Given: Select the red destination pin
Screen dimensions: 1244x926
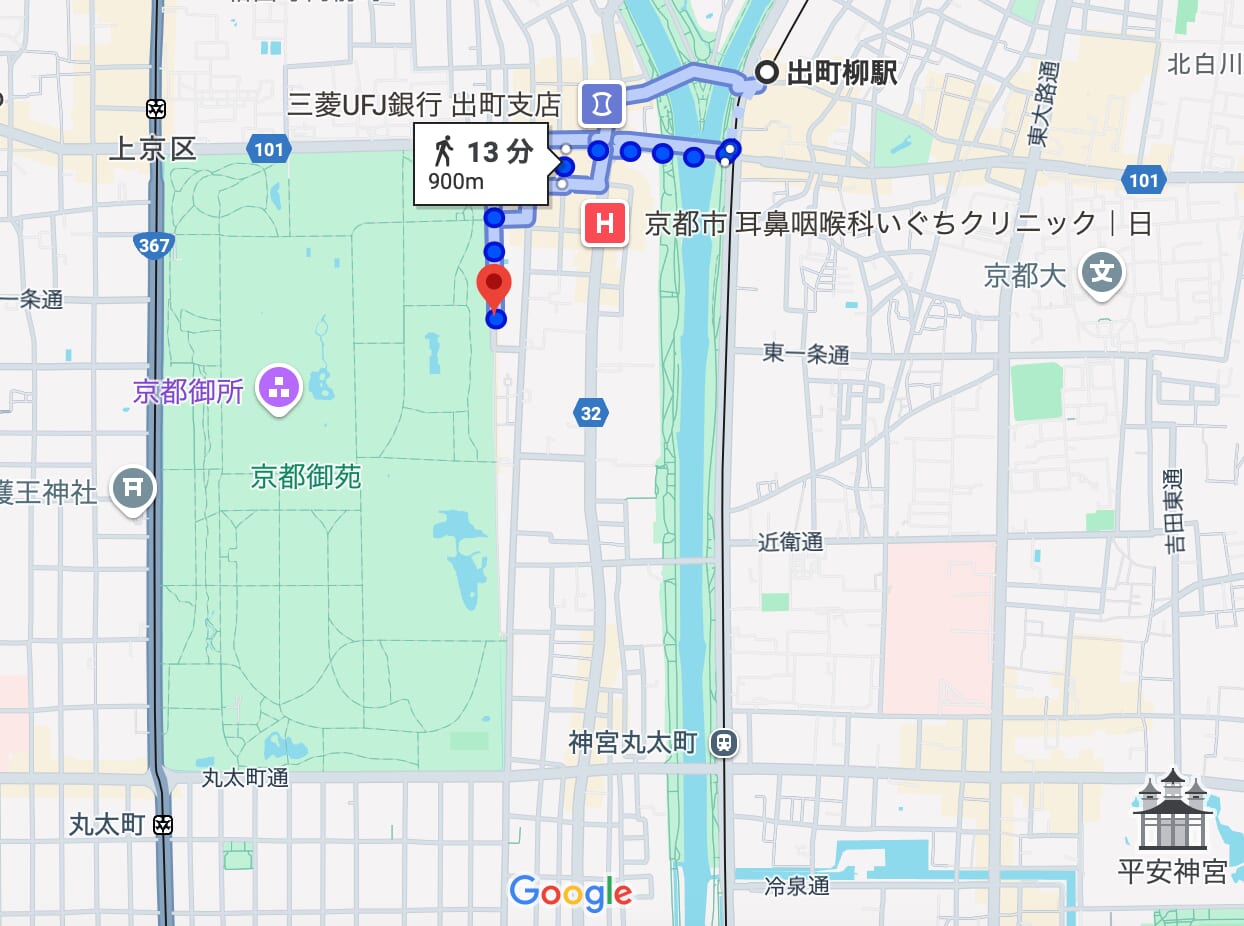Looking at the screenshot, I should (494, 288).
